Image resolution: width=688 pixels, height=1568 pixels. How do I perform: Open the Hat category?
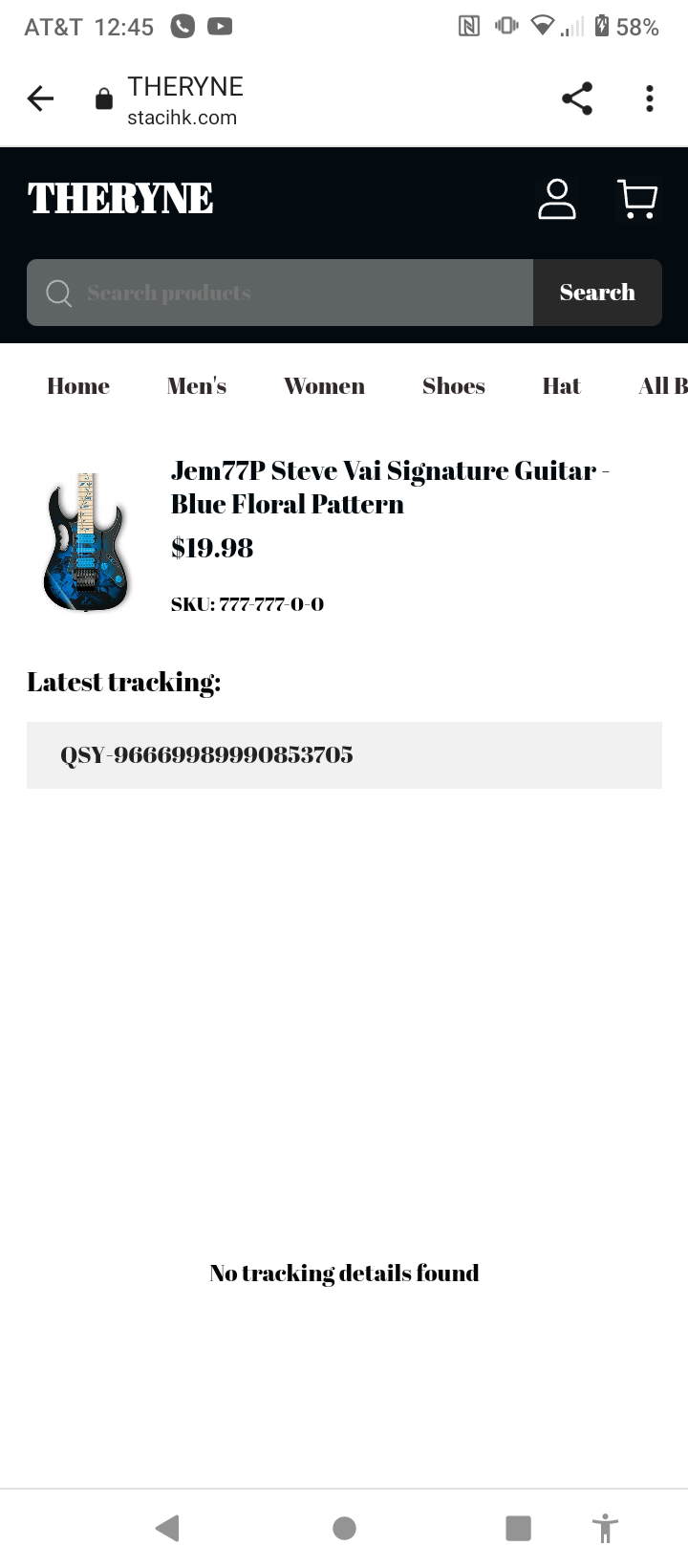click(x=562, y=386)
